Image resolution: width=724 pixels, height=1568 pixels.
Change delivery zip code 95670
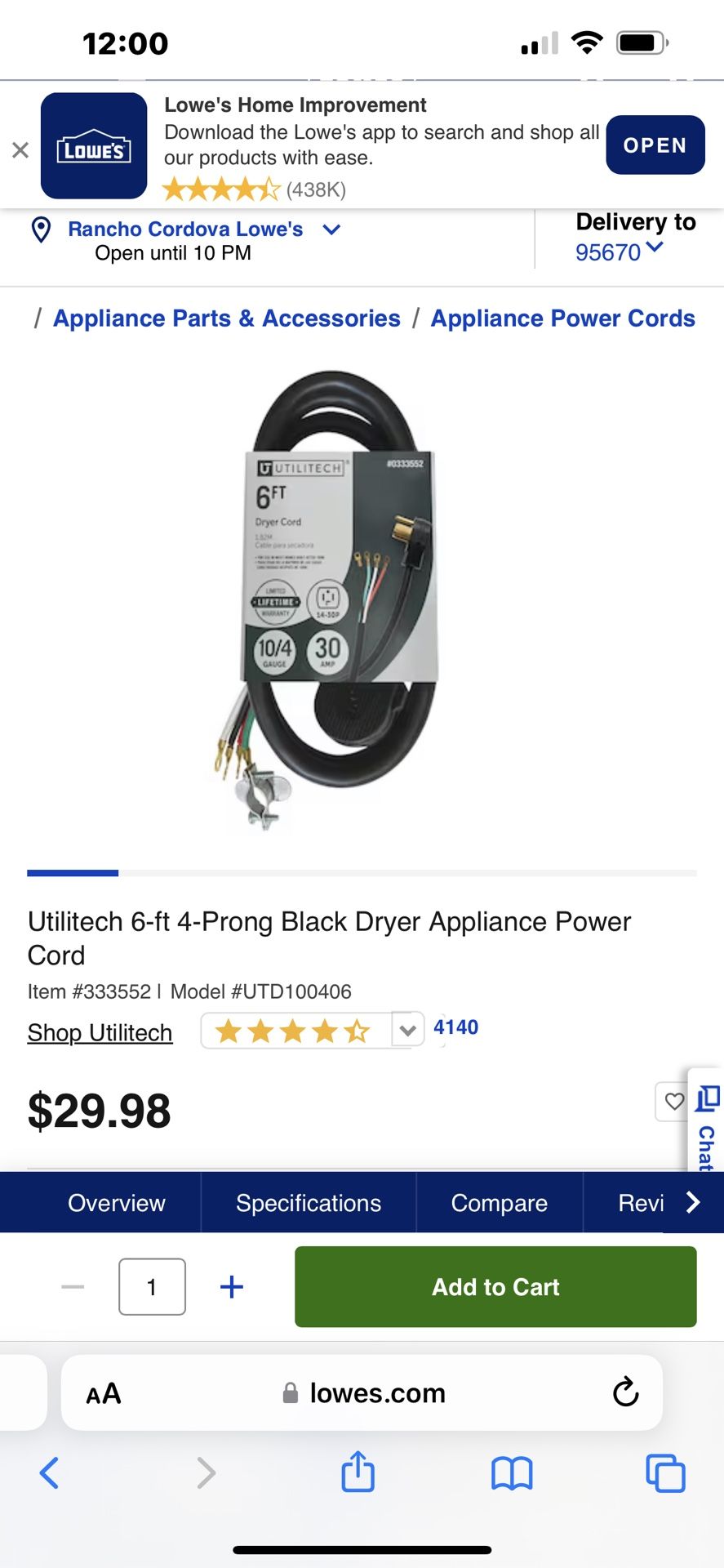tap(619, 251)
